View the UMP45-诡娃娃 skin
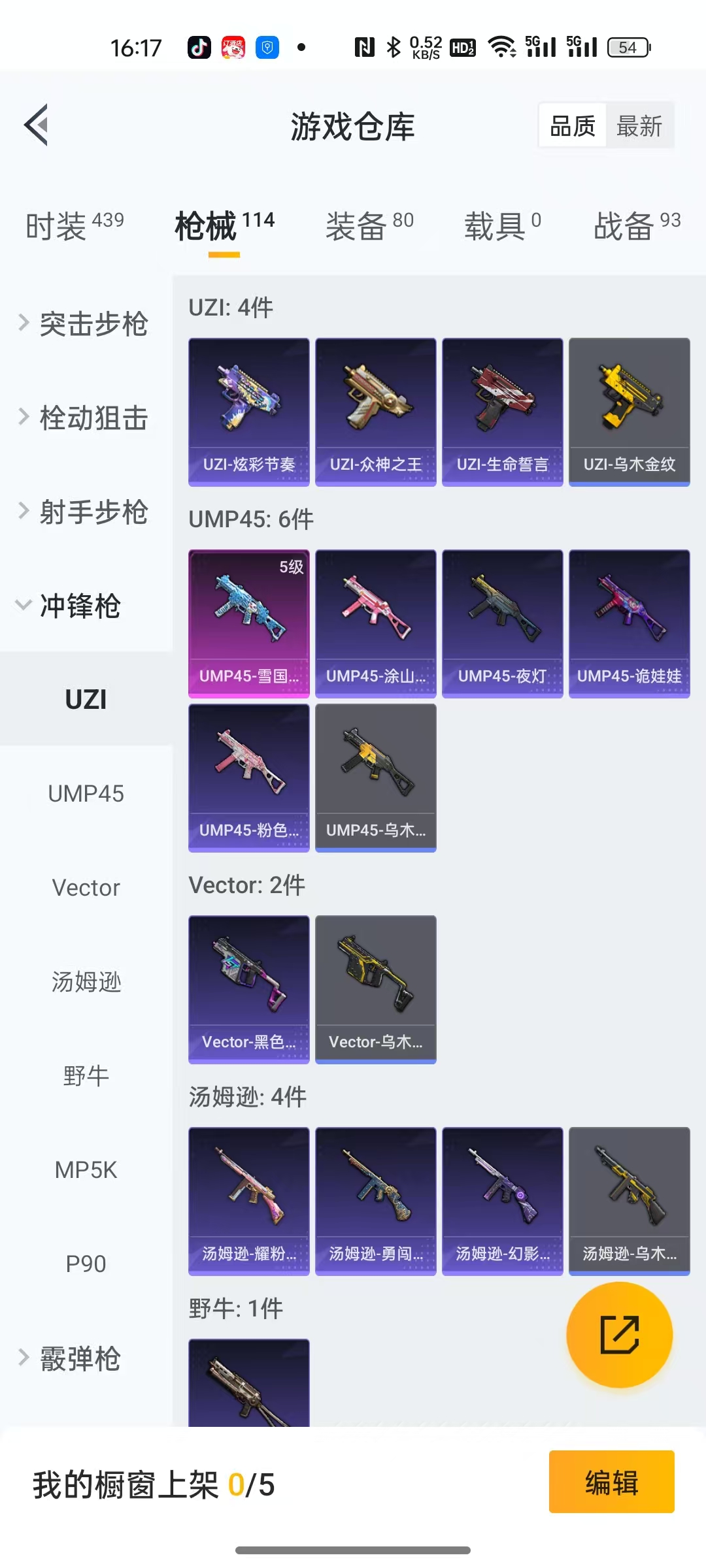The image size is (706, 1568). click(x=629, y=623)
